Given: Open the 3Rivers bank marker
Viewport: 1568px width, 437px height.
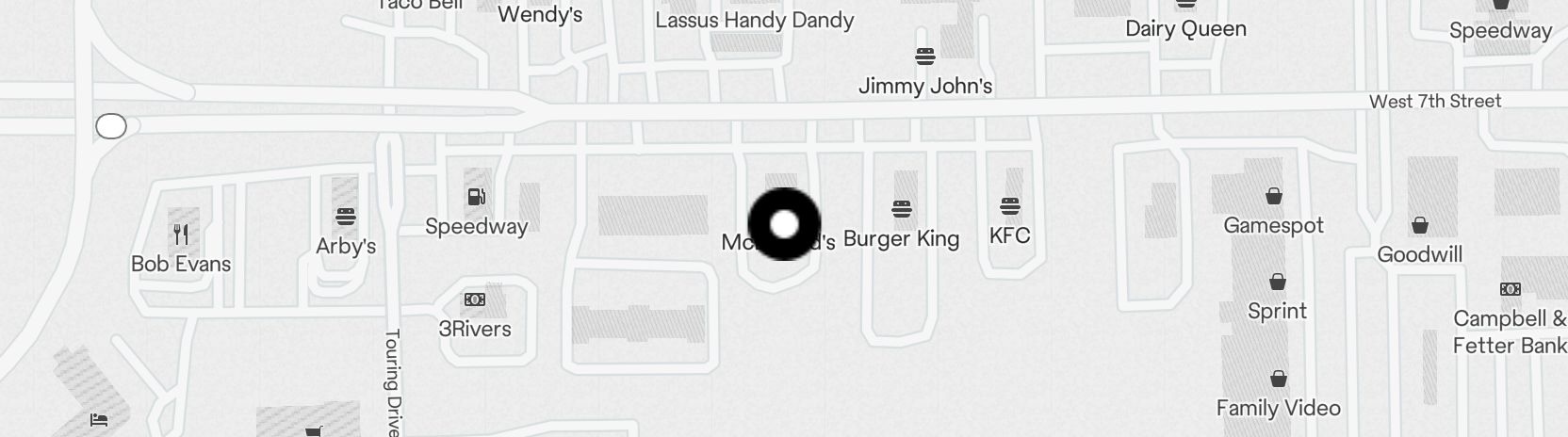Looking at the screenshot, I should [475, 300].
